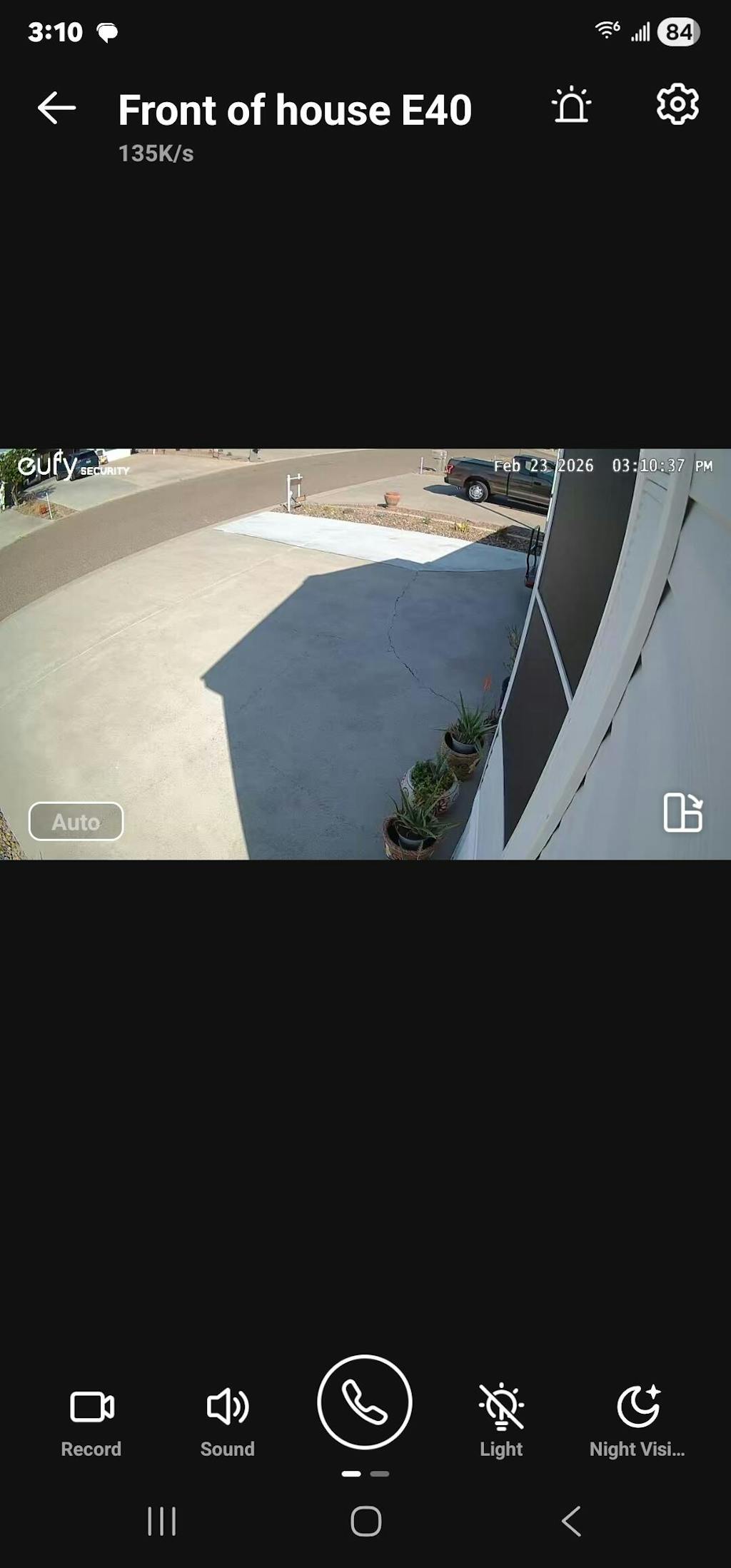Trigger the alarm siren icon
Viewport: 731px width, 1568px height.
(571, 106)
